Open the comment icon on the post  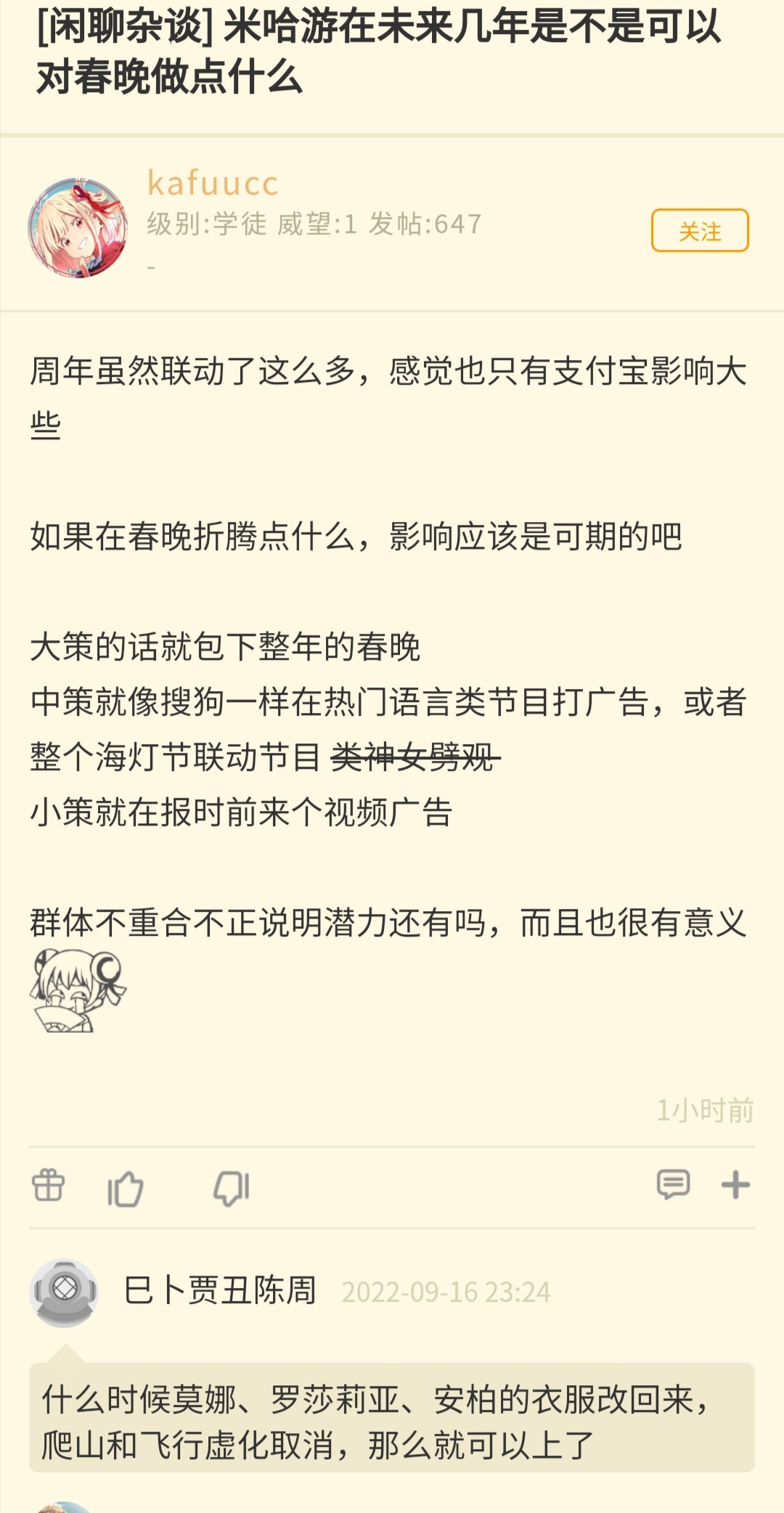[x=673, y=1185]
